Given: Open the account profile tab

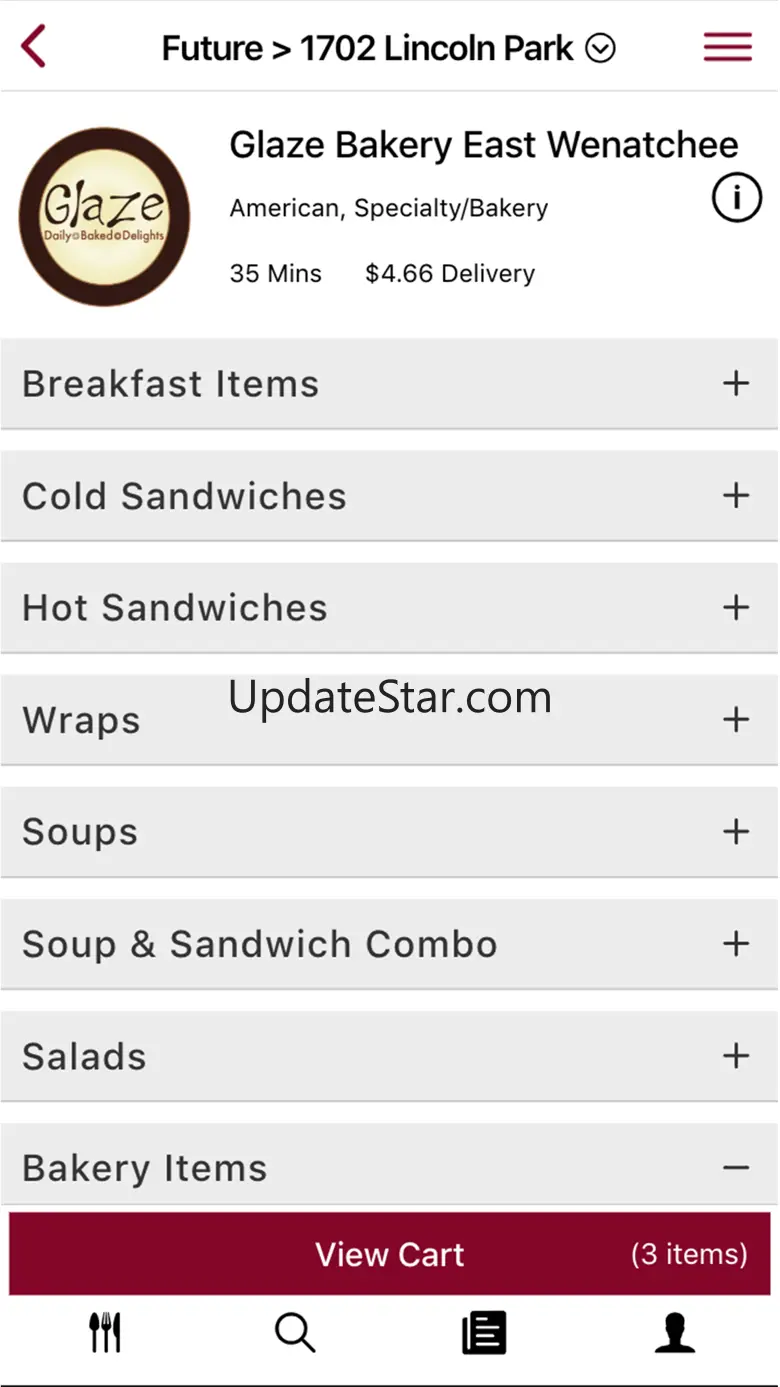Looking at the screenshot, I should 675,1333.
